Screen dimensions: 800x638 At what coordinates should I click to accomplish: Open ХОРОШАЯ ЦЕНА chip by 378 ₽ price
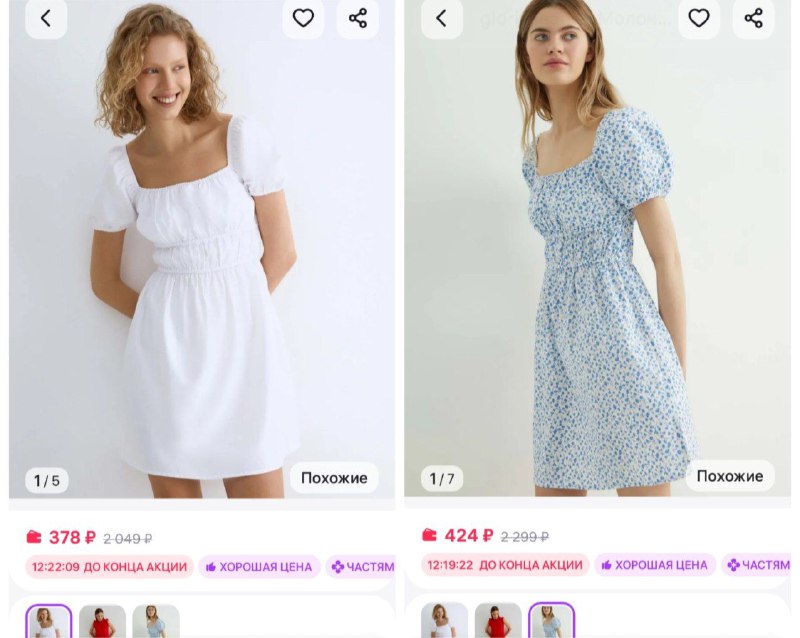tap(259, 566)
